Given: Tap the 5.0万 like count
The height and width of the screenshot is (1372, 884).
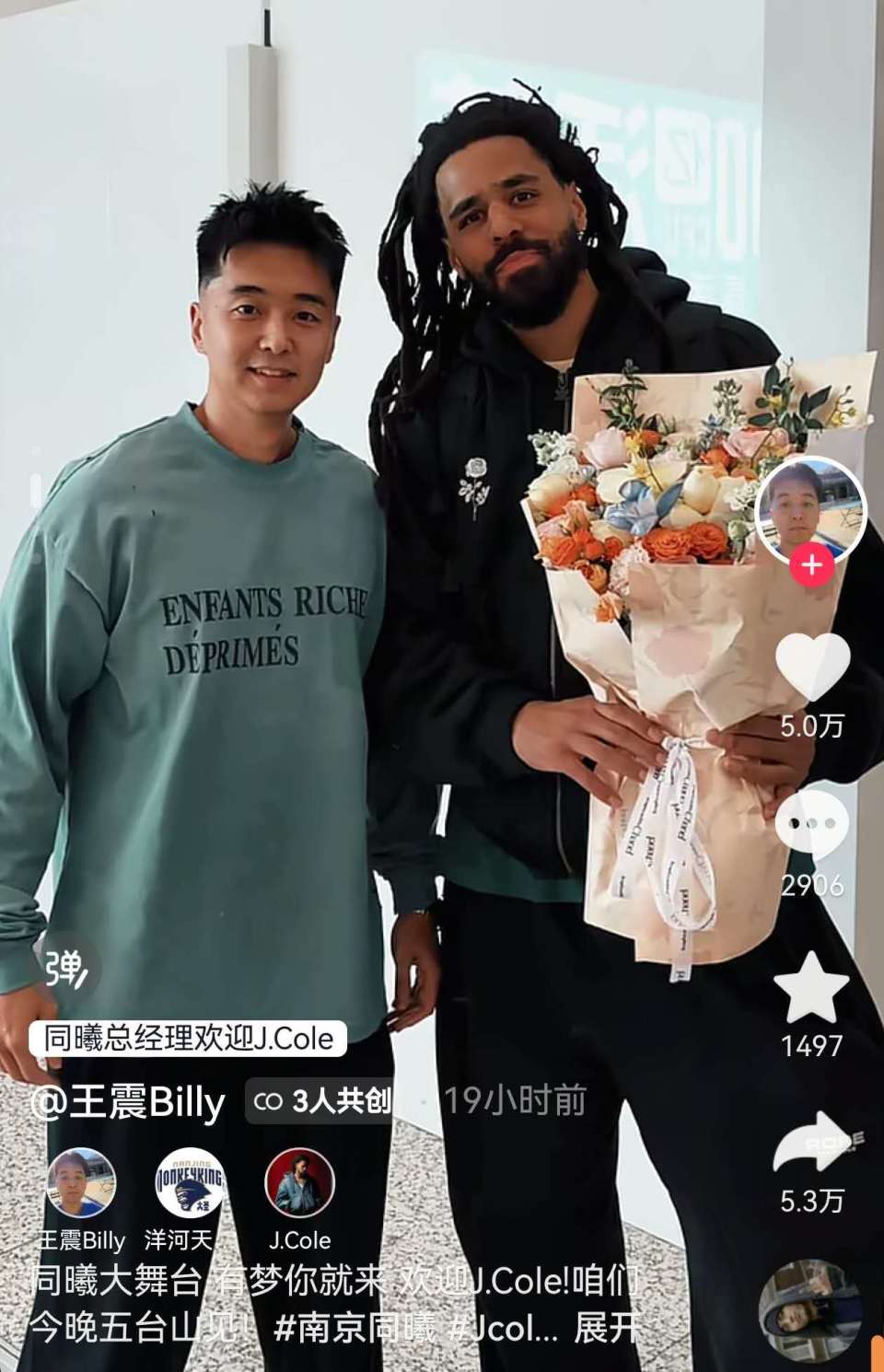Looking at the screenshot, I should [x=810, y=723].
